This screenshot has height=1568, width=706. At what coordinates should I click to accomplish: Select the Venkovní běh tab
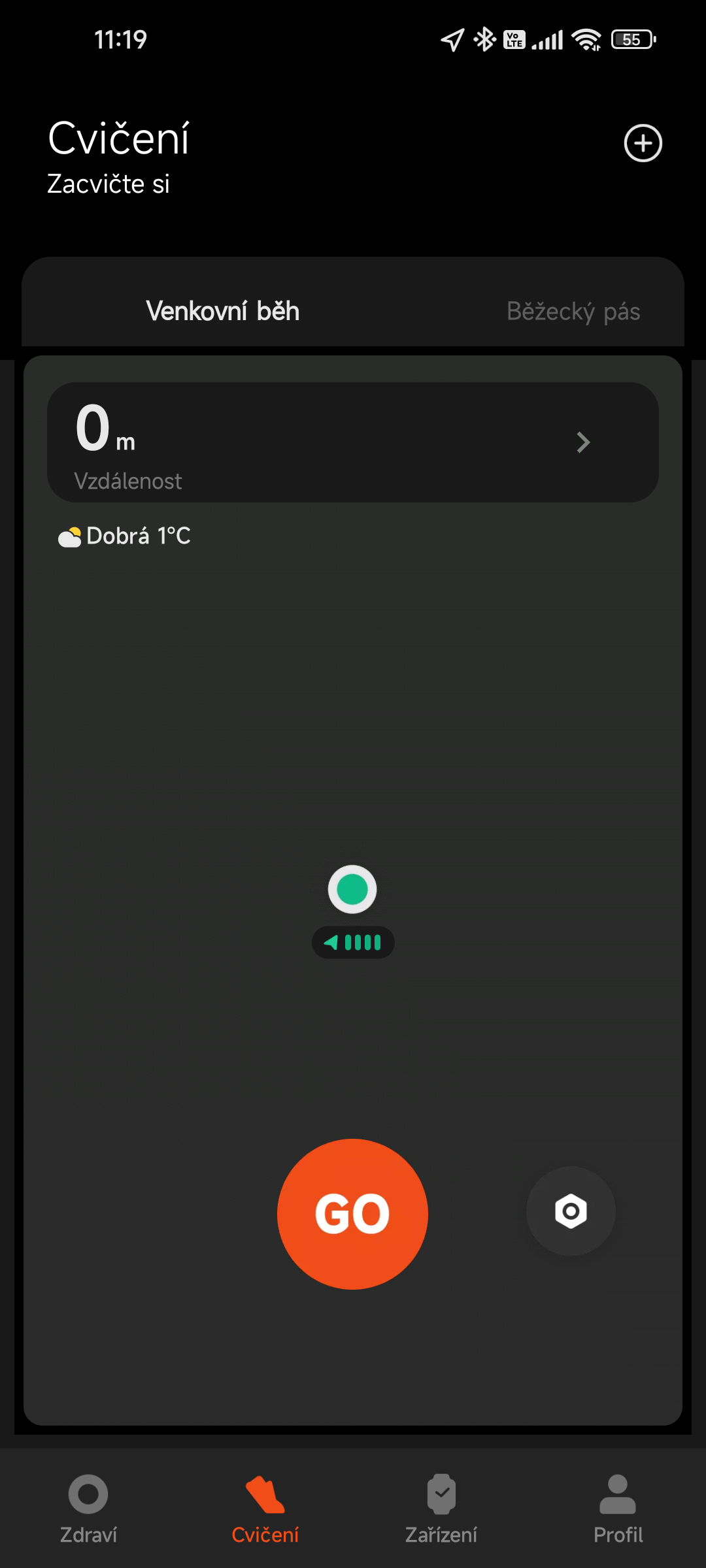[223, 311]
